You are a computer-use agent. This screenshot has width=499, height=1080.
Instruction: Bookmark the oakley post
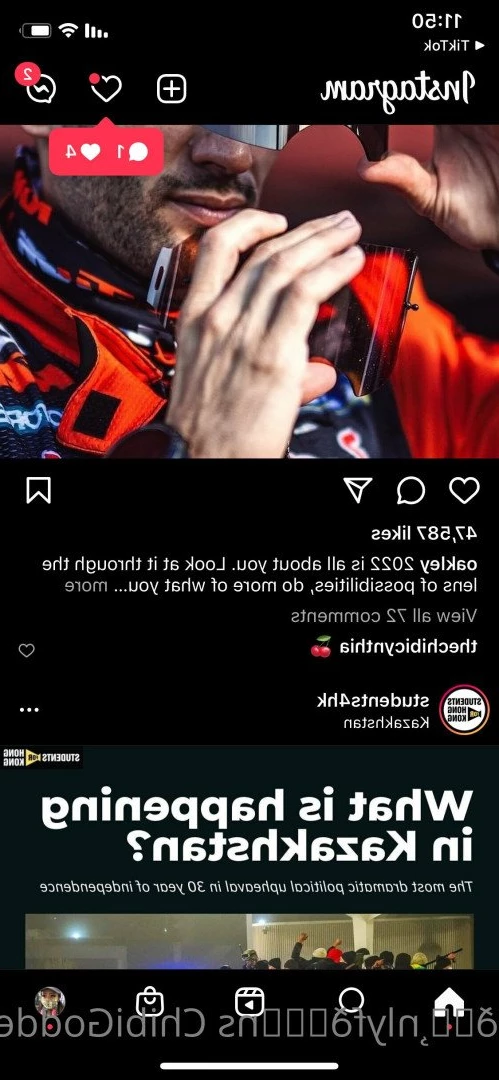39,490
